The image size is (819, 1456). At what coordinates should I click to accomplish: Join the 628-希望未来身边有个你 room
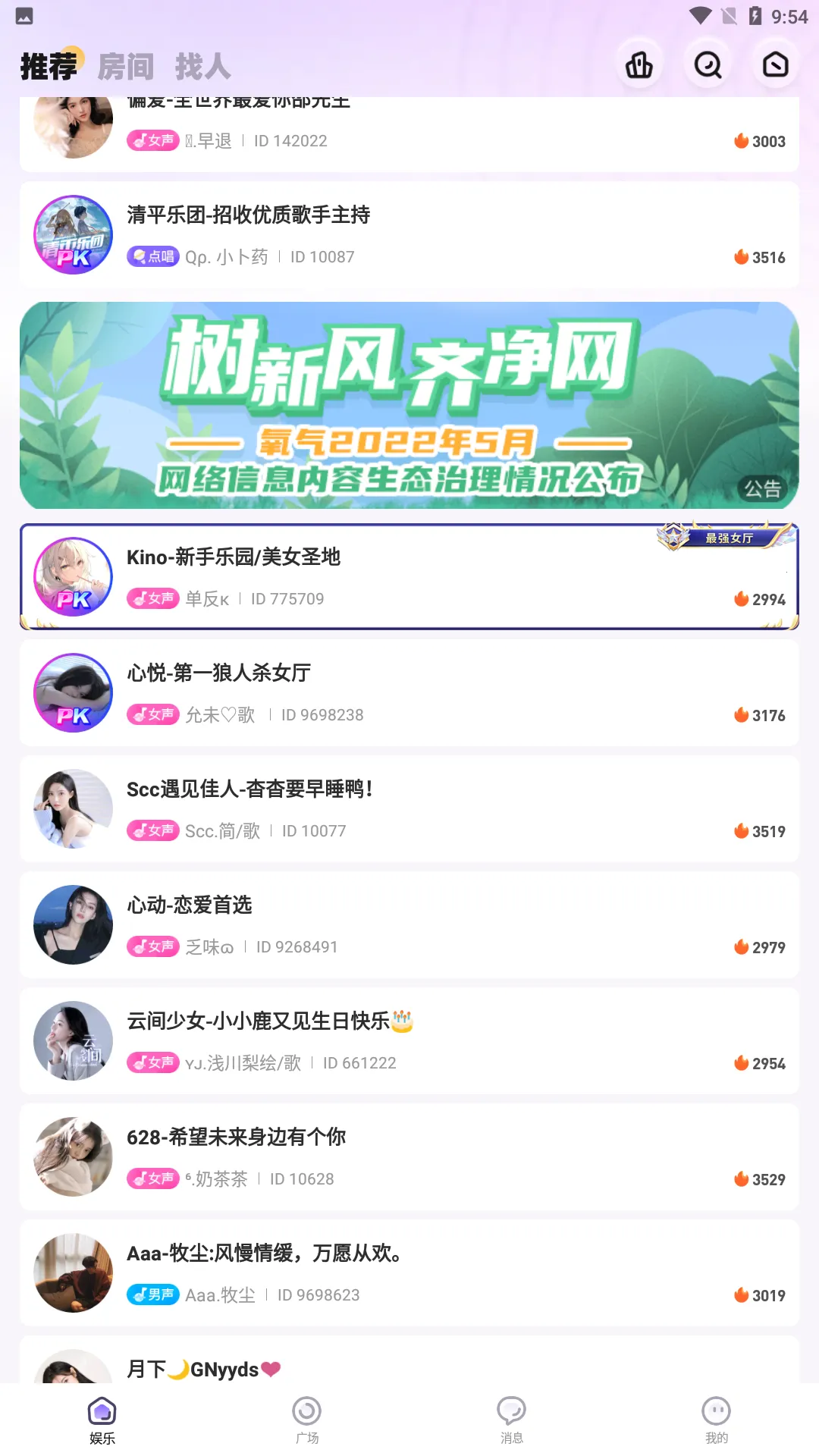point(409,1157)
